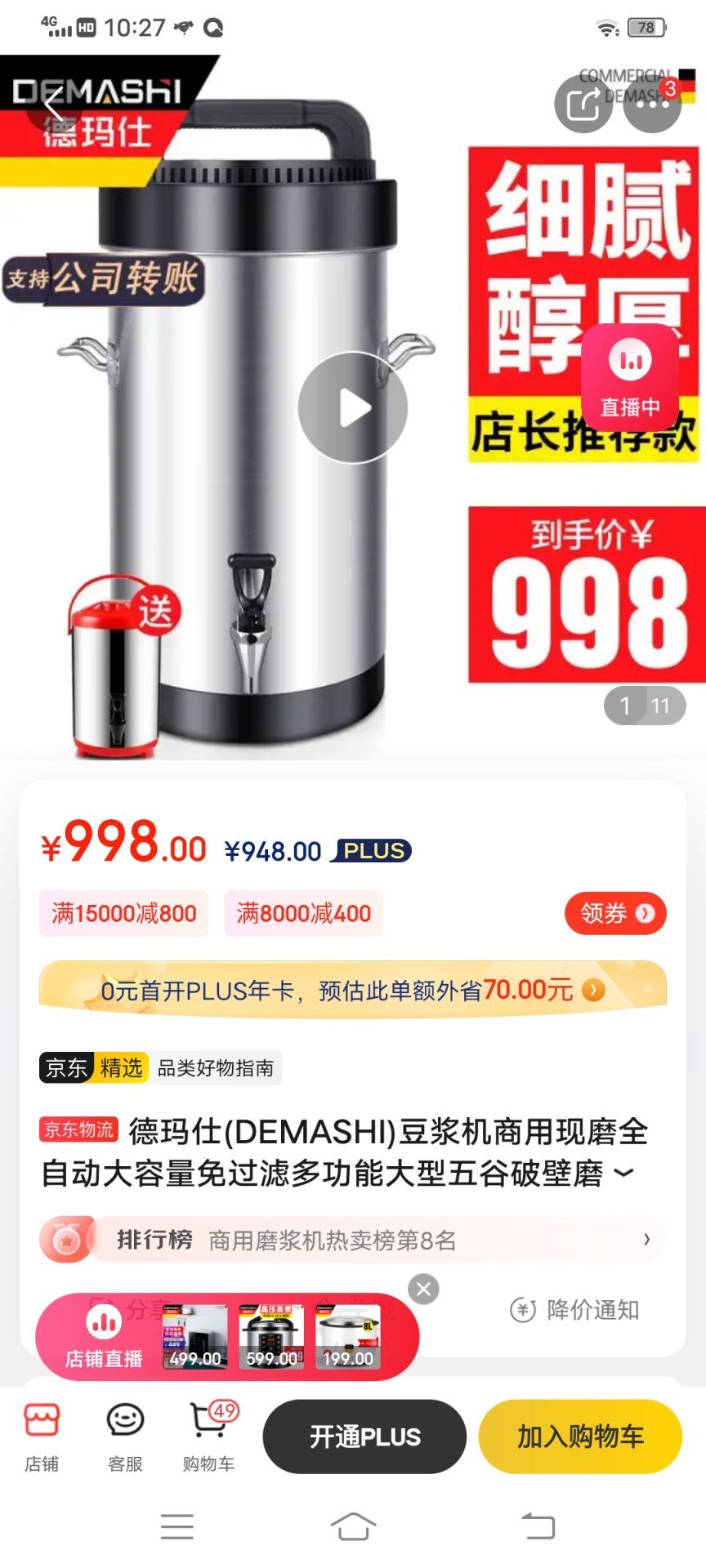Open the 199.00 live product thumbnail
Viewport: 706px width, 1568px height.
coord(348,1337)
